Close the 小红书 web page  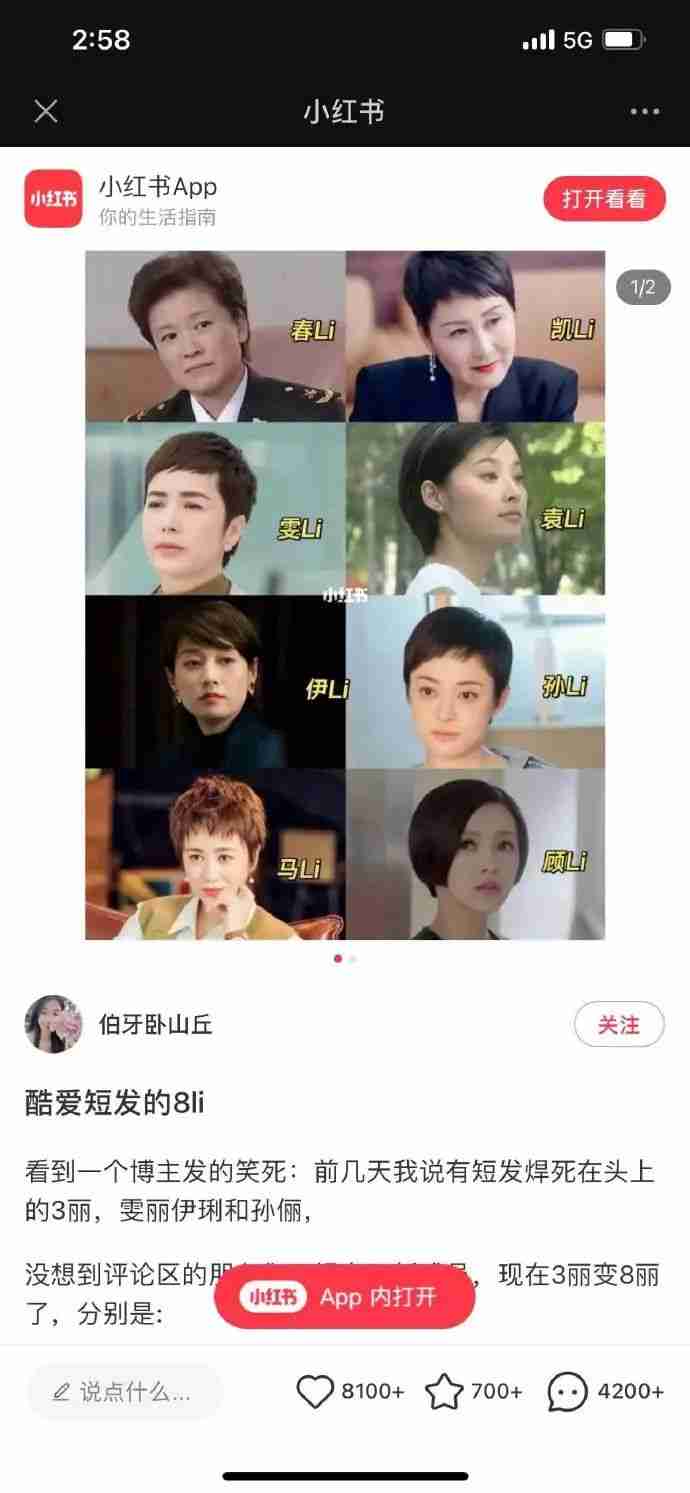pyautogui.click(x=46, y=111)
